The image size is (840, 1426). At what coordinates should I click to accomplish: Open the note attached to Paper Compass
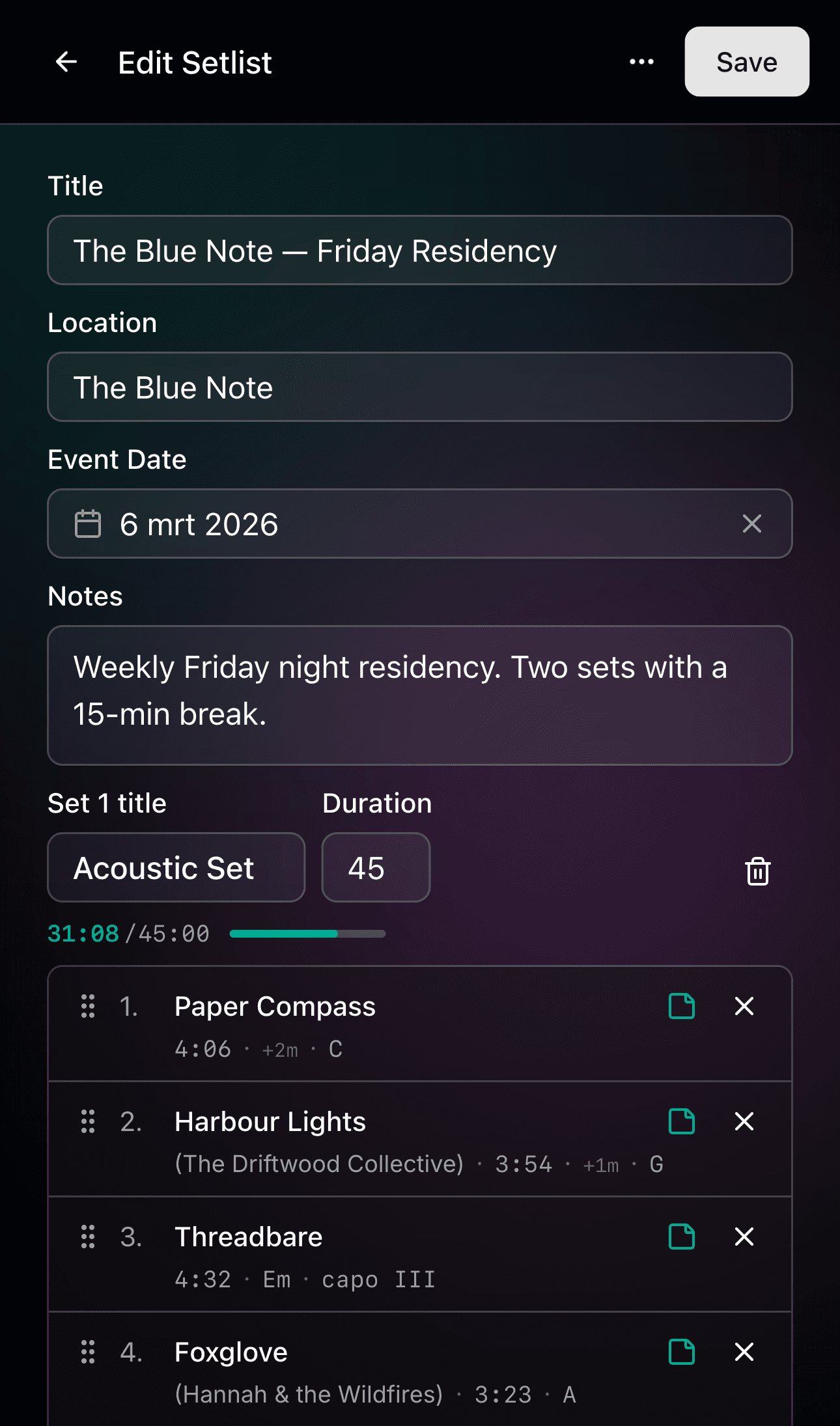pyautogui.click(x=681, y=1006)
